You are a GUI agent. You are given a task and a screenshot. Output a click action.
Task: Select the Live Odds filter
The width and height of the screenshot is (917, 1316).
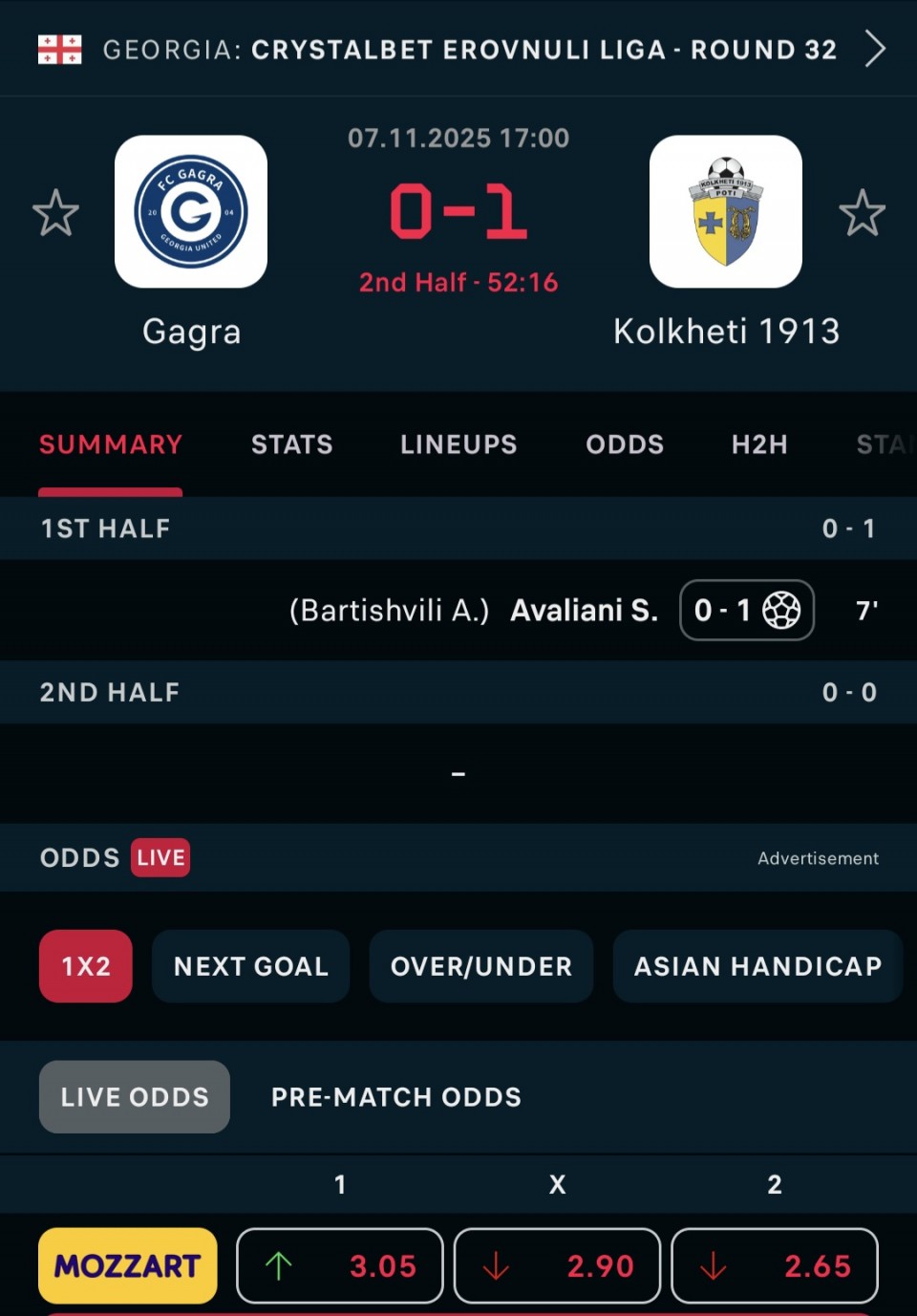[135, 1097]
